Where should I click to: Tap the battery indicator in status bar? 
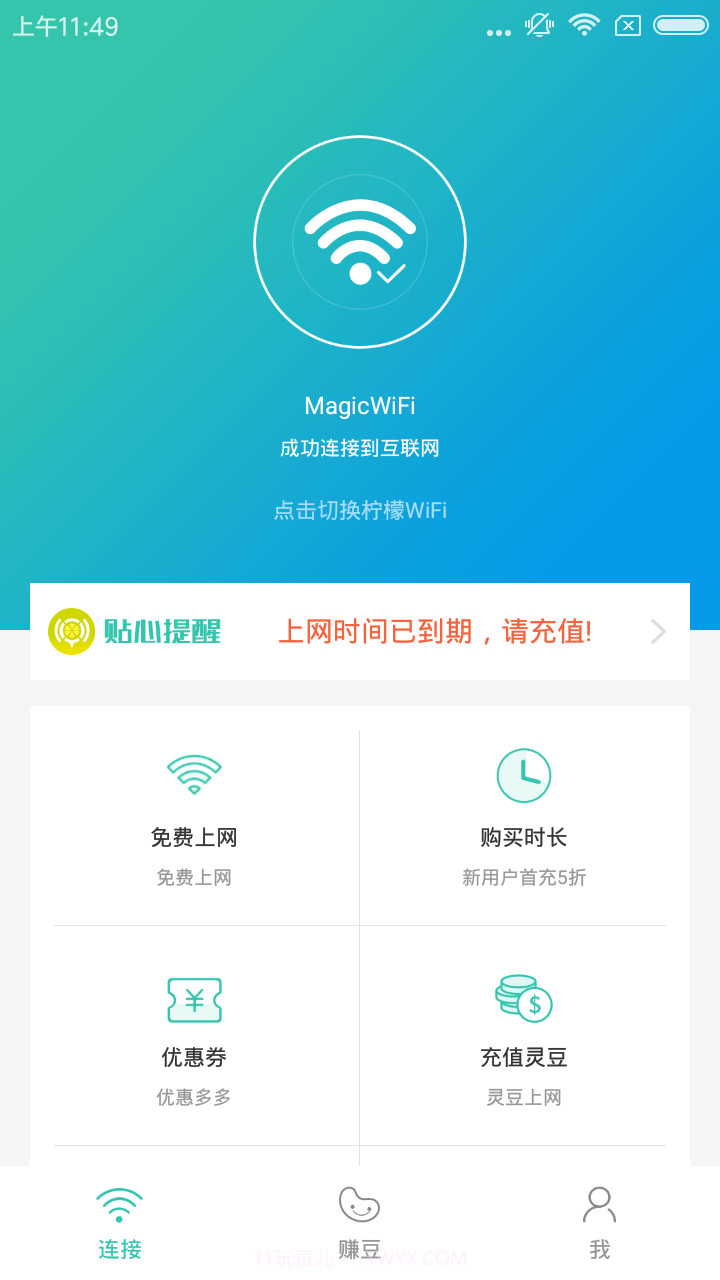(681, 25)
